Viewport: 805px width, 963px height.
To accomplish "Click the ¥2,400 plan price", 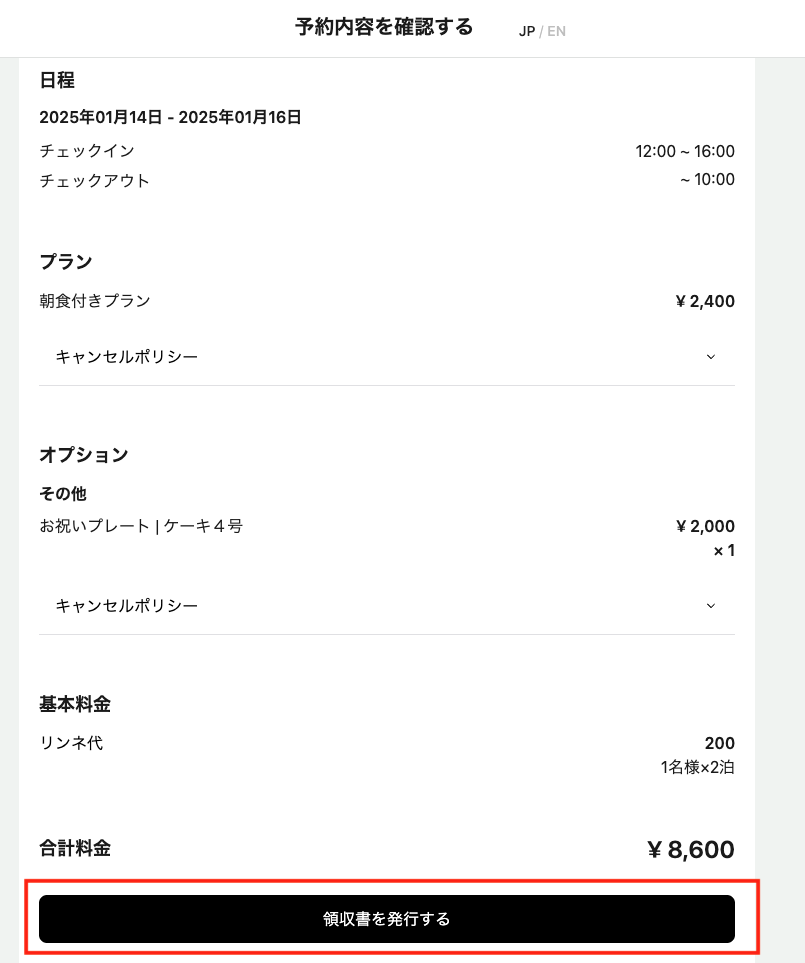I will pos(706,301).
